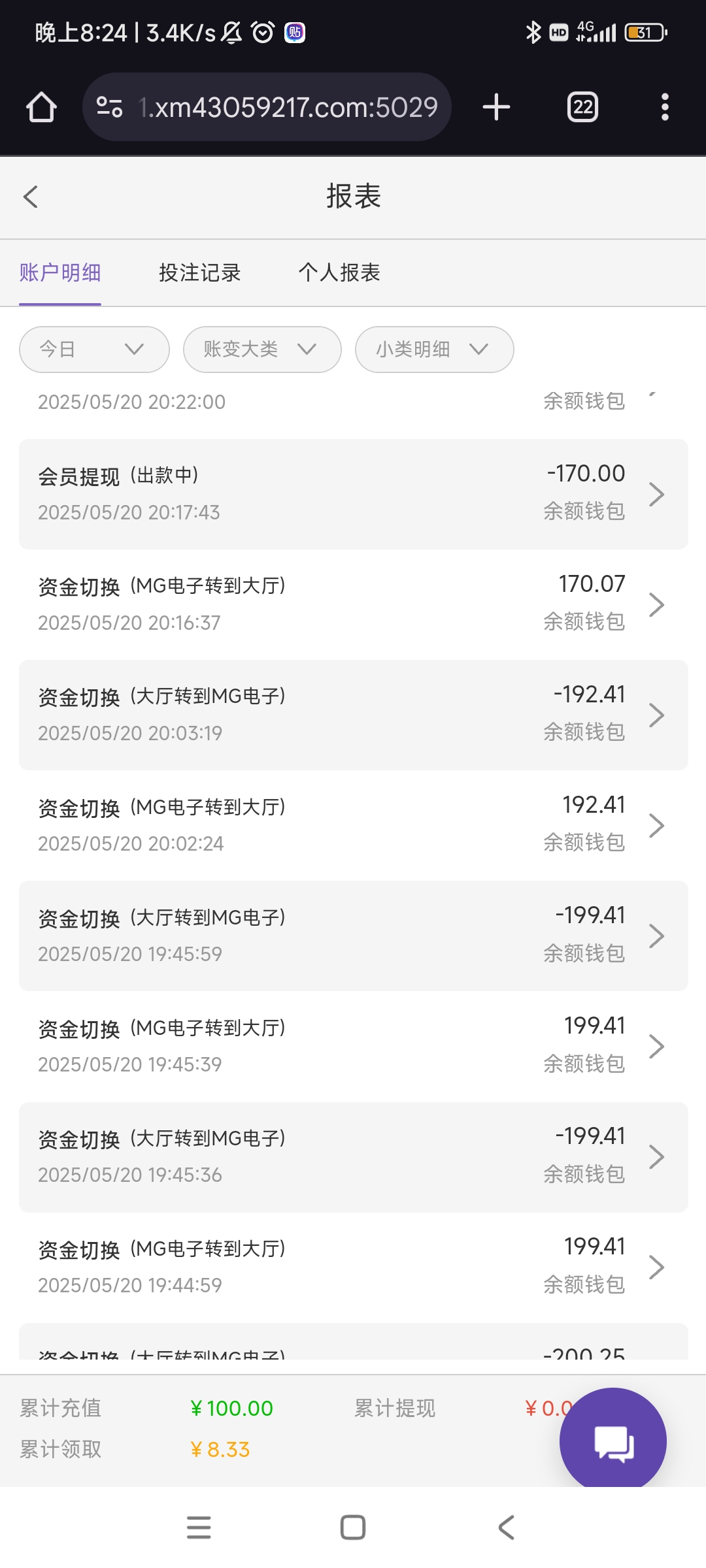Open the -192.41 transfer at 20:03:19
This screenshot has width=706, height=1568.
tap(354, 715)
